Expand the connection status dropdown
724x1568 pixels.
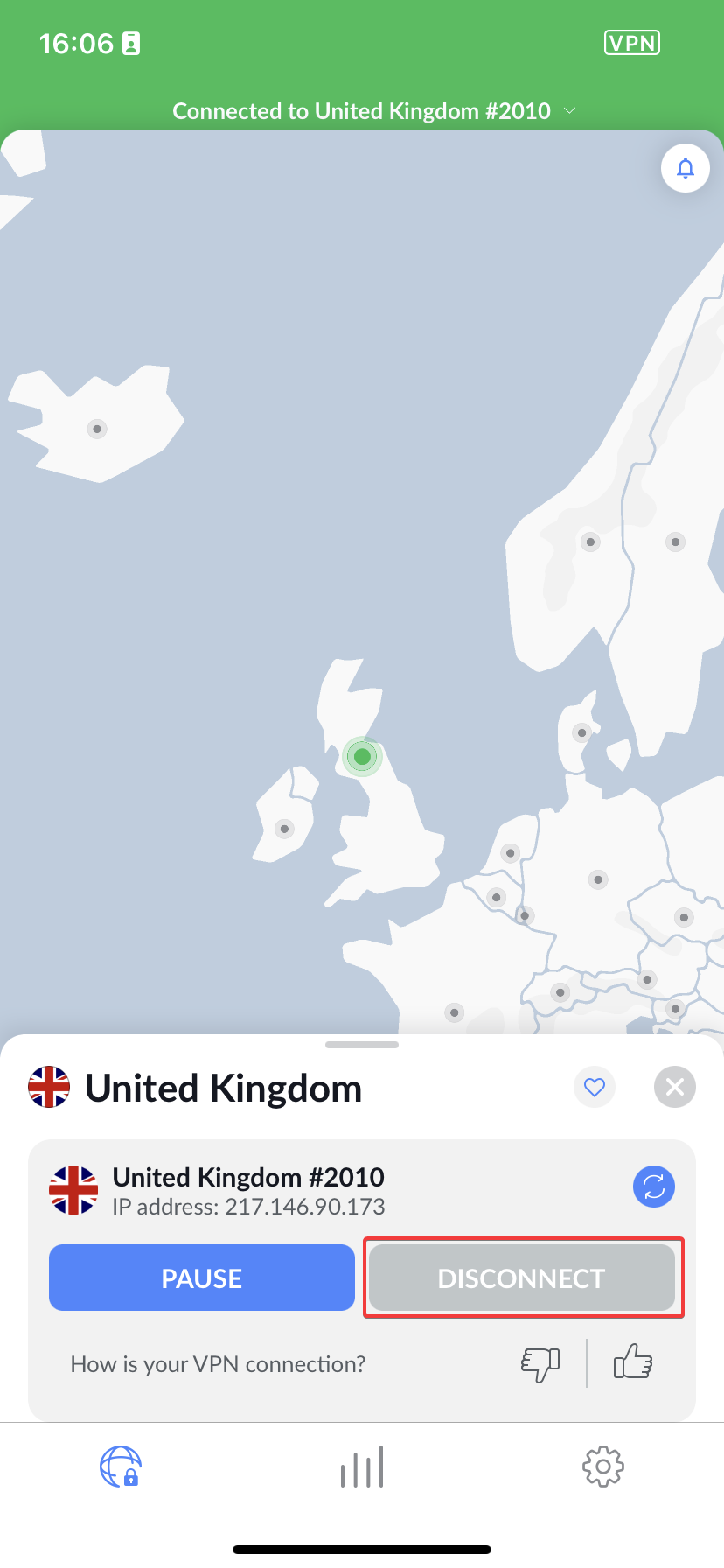pos(570,111)
